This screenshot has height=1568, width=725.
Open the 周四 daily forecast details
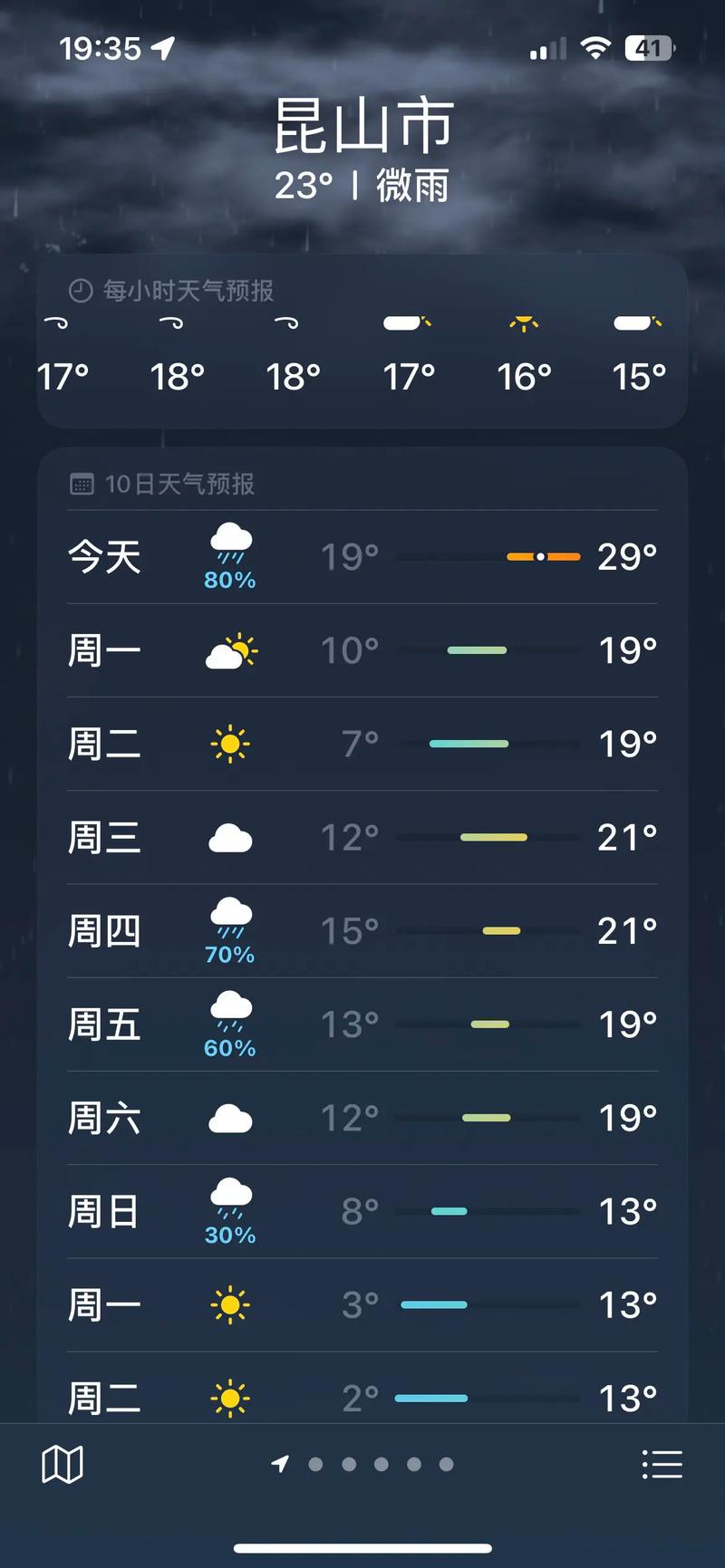pos(362,930)
